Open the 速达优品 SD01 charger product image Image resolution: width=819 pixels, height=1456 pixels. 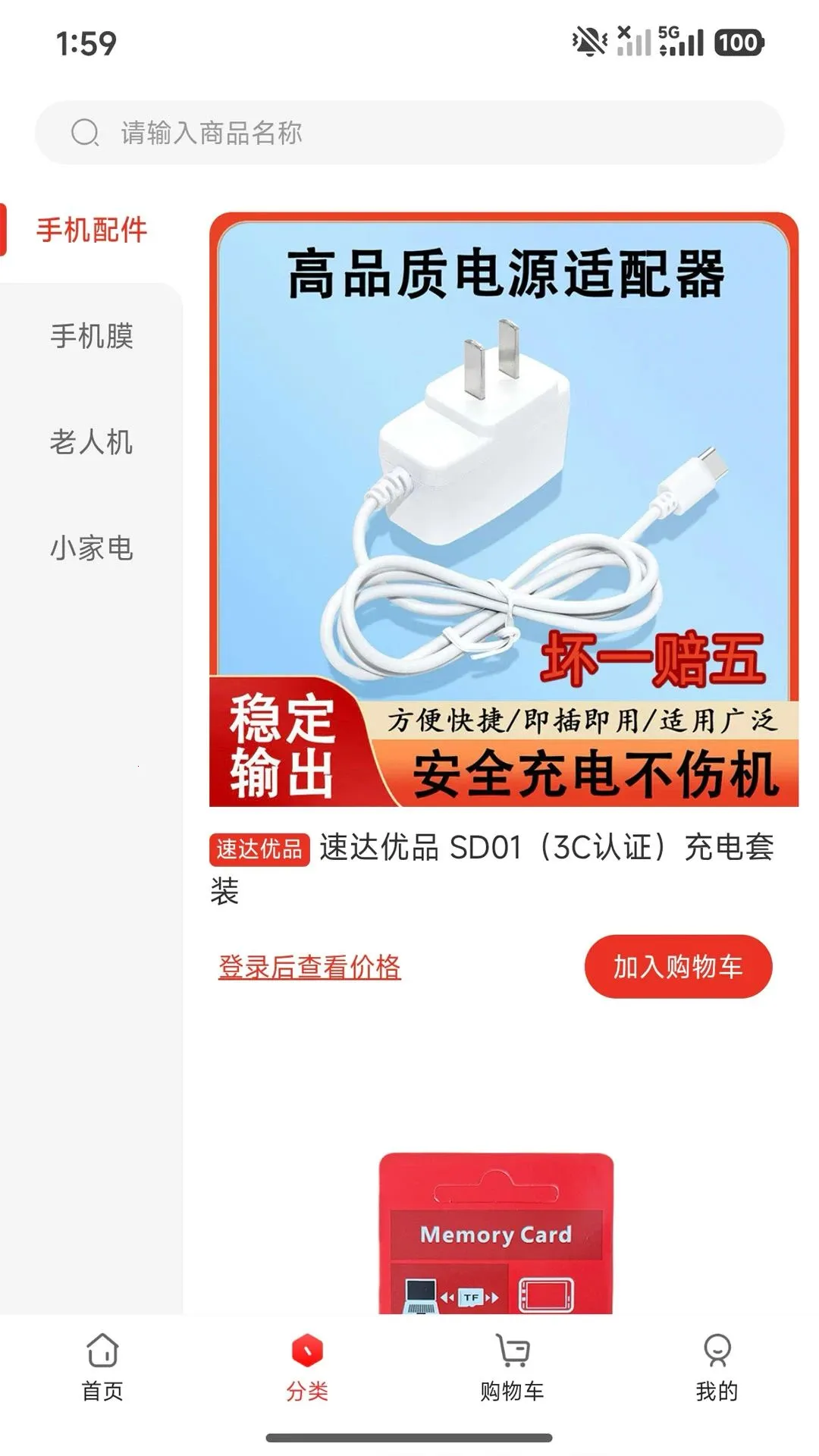tap(504, 510)
